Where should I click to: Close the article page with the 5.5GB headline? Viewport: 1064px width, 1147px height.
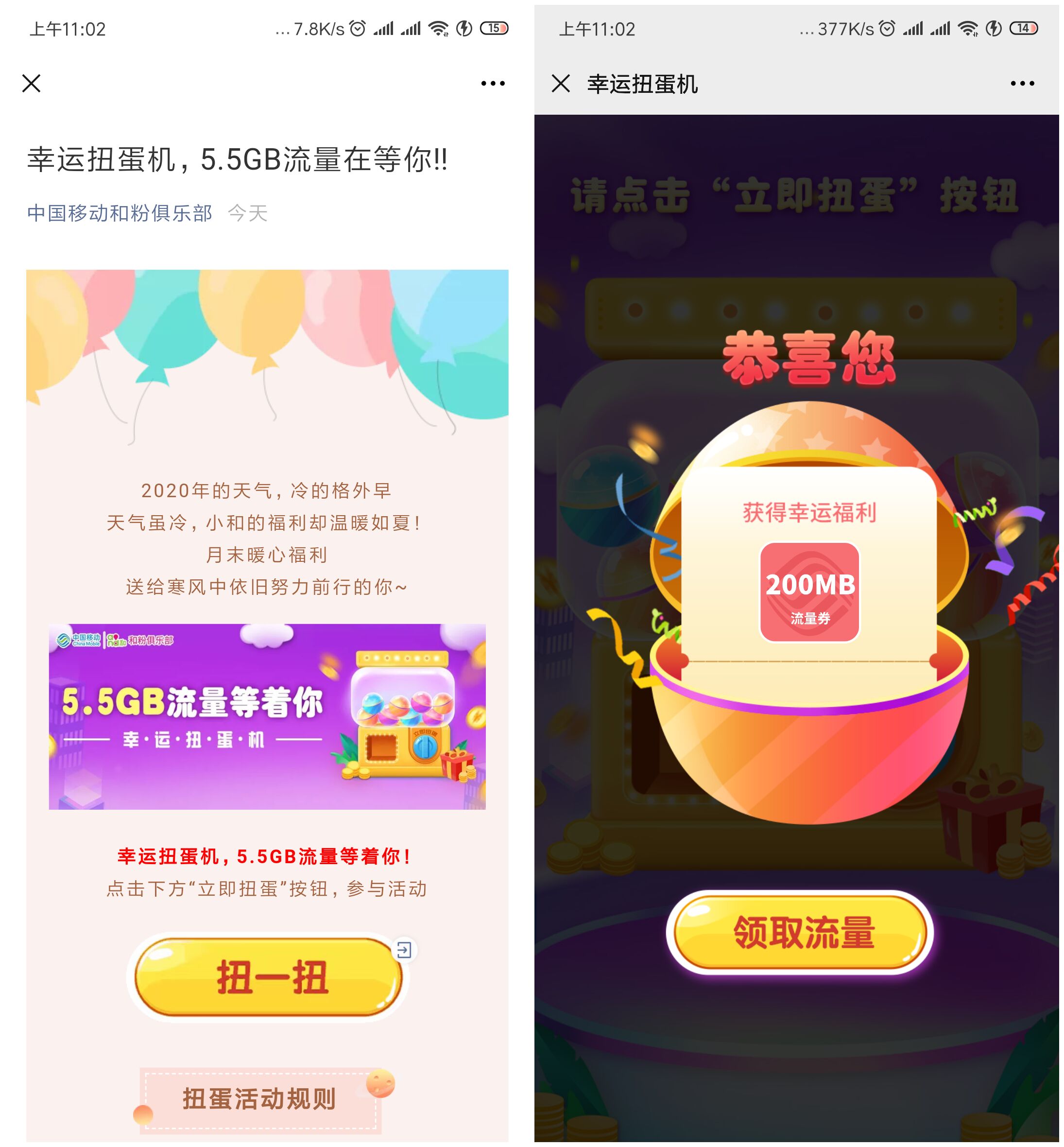[x=32, y=84]
